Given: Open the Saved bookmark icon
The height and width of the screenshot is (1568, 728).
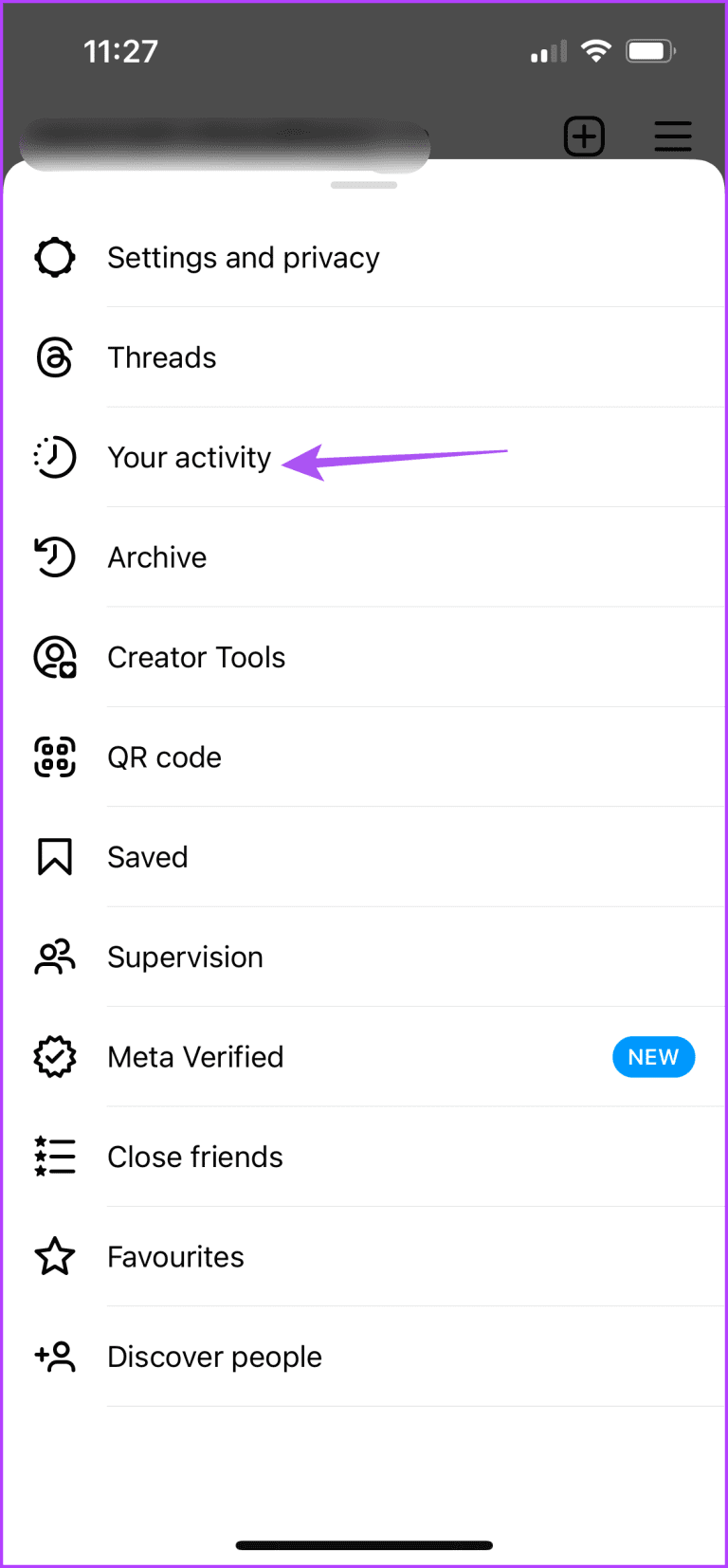Looking at the screenshot, I should tap(55, 857).
